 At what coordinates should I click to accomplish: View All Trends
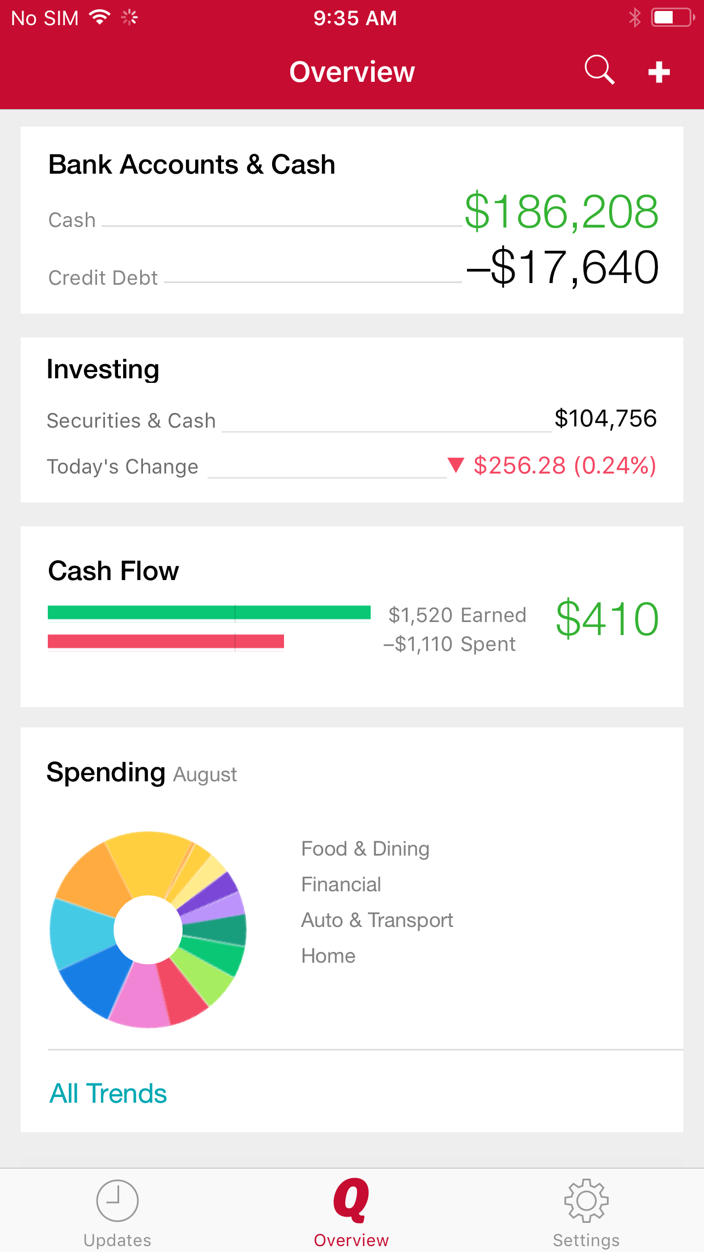(108, 1093)
